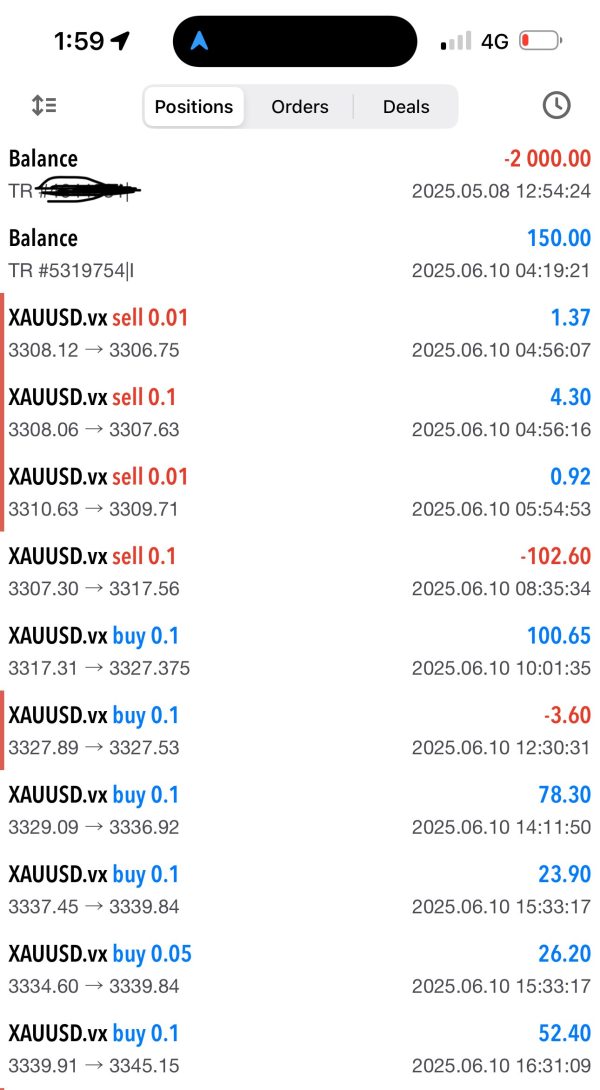Open the Balance entry of -2 000.00
The height and width of the screenshot is (1090, 600).
coord(300,174)
